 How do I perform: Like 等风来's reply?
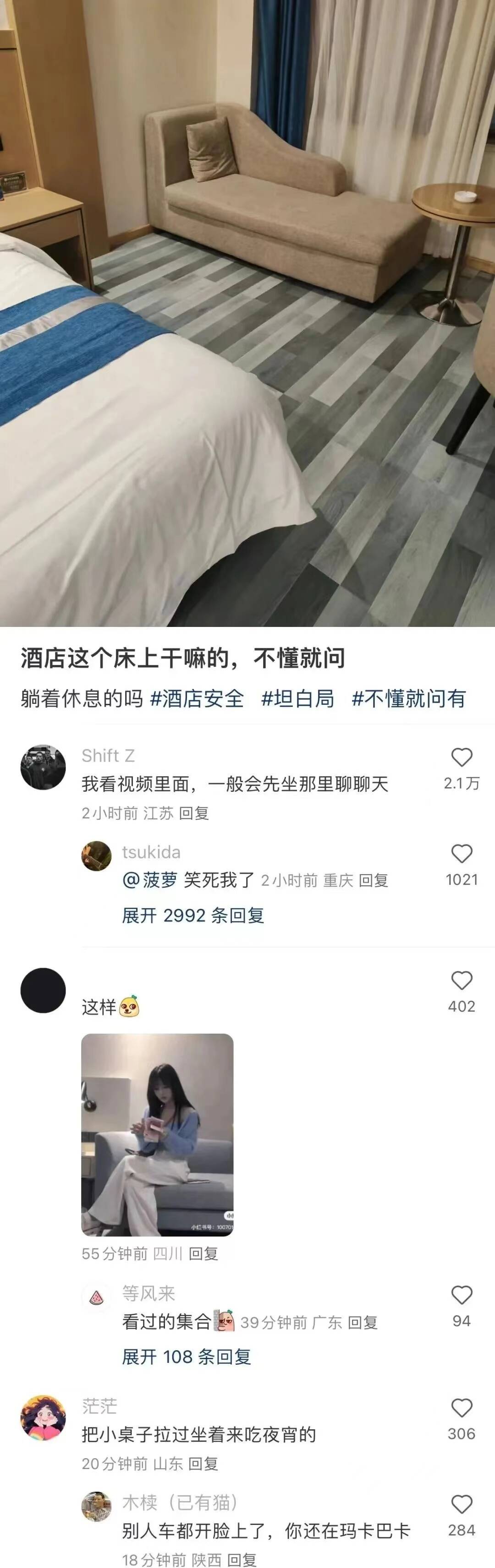pyautogui.click(x=462, y=1296)
